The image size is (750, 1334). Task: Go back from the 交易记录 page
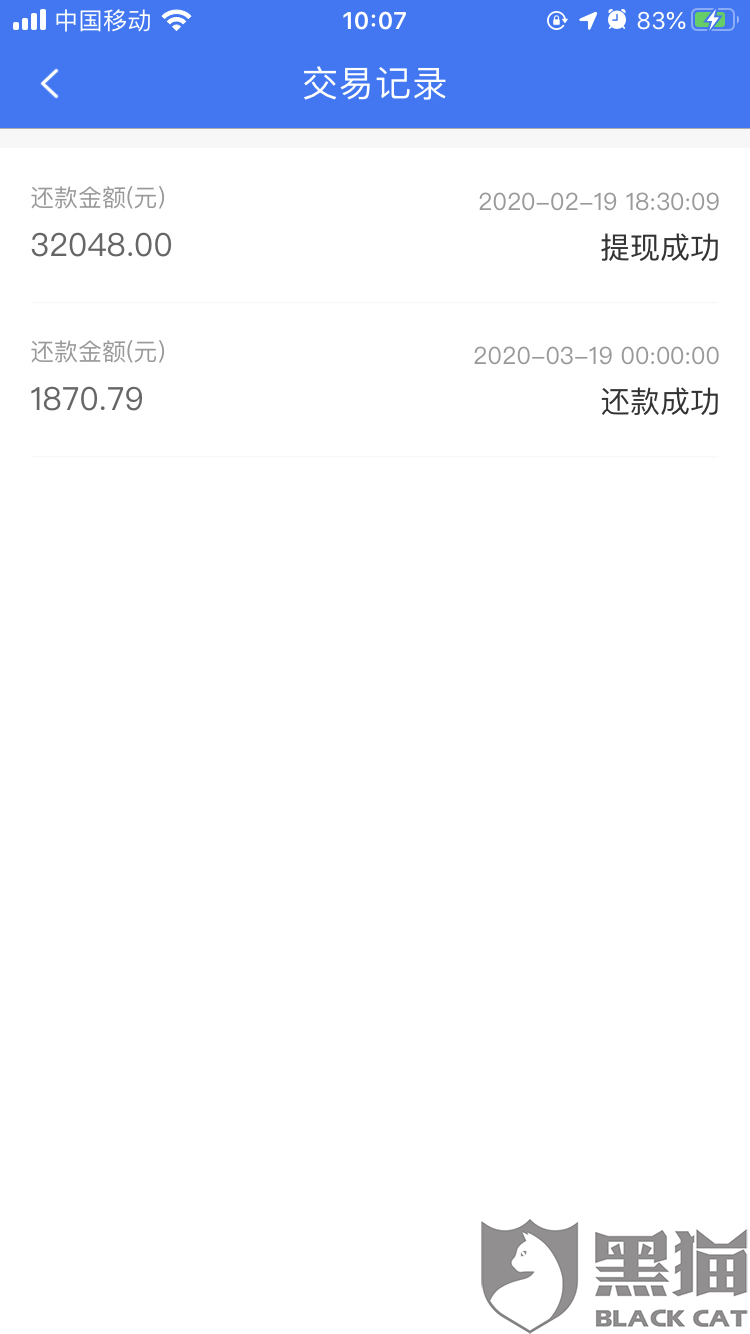point(50,84)
